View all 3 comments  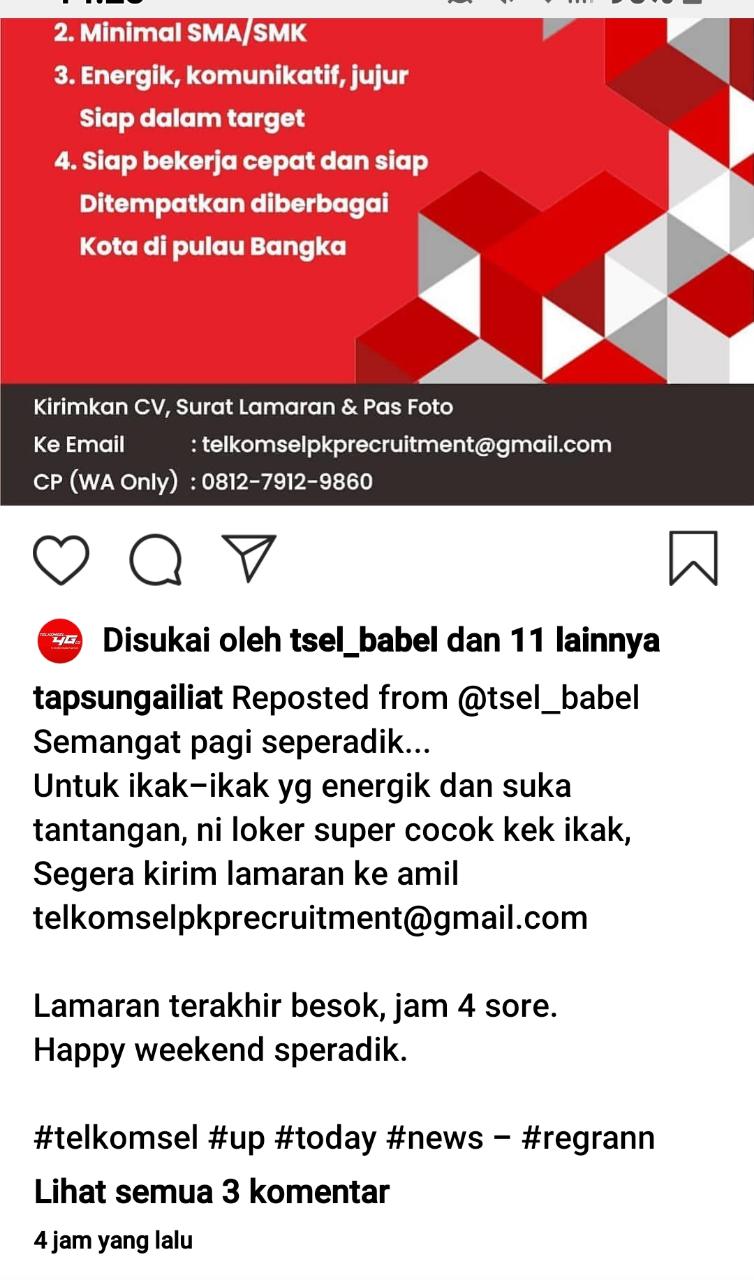coord(211,1192)
